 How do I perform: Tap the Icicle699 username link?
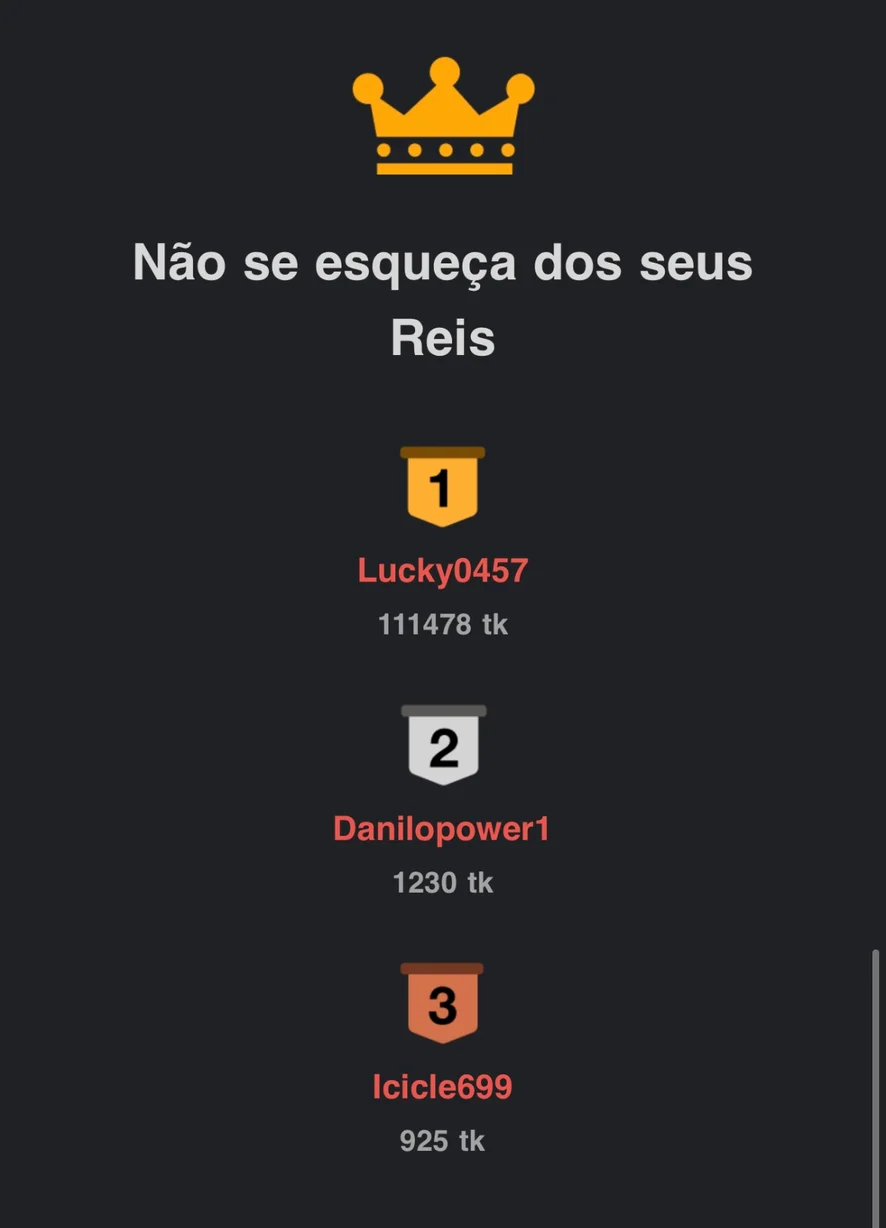point(442,1087)
